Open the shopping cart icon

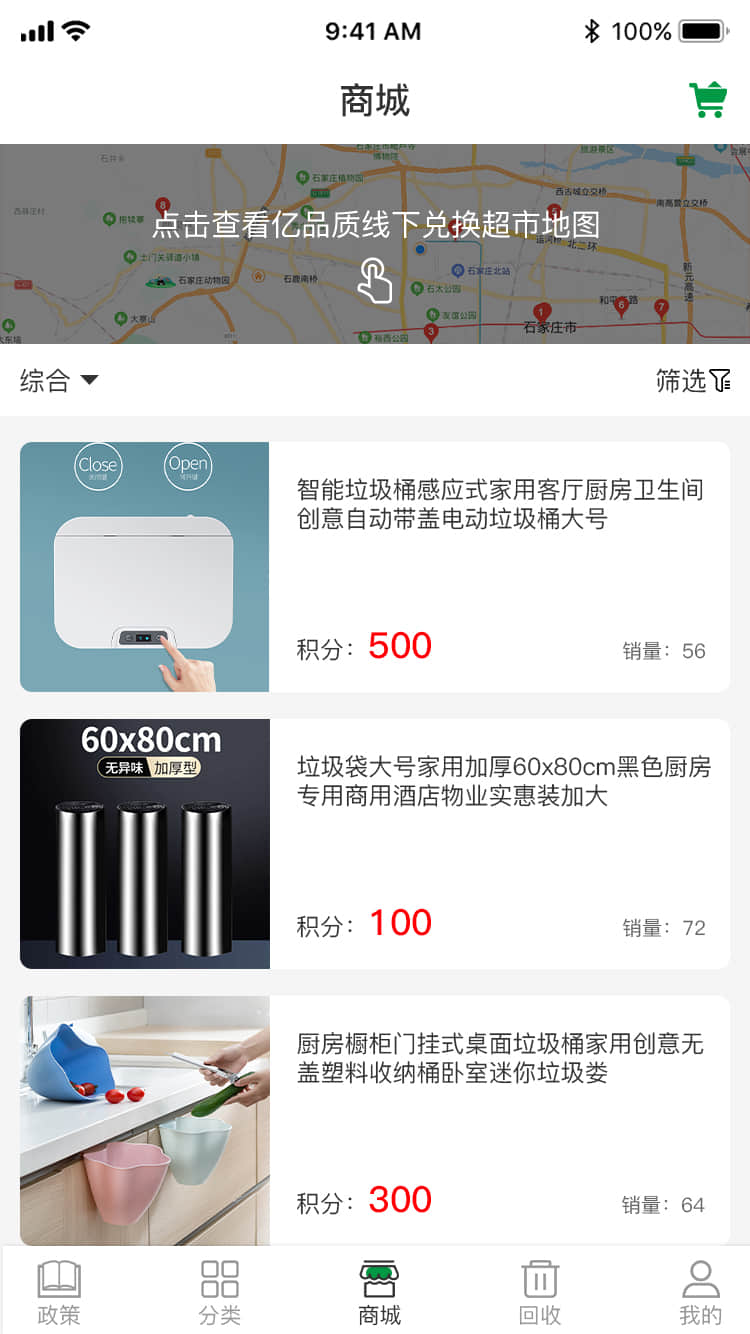pos(710,97)
